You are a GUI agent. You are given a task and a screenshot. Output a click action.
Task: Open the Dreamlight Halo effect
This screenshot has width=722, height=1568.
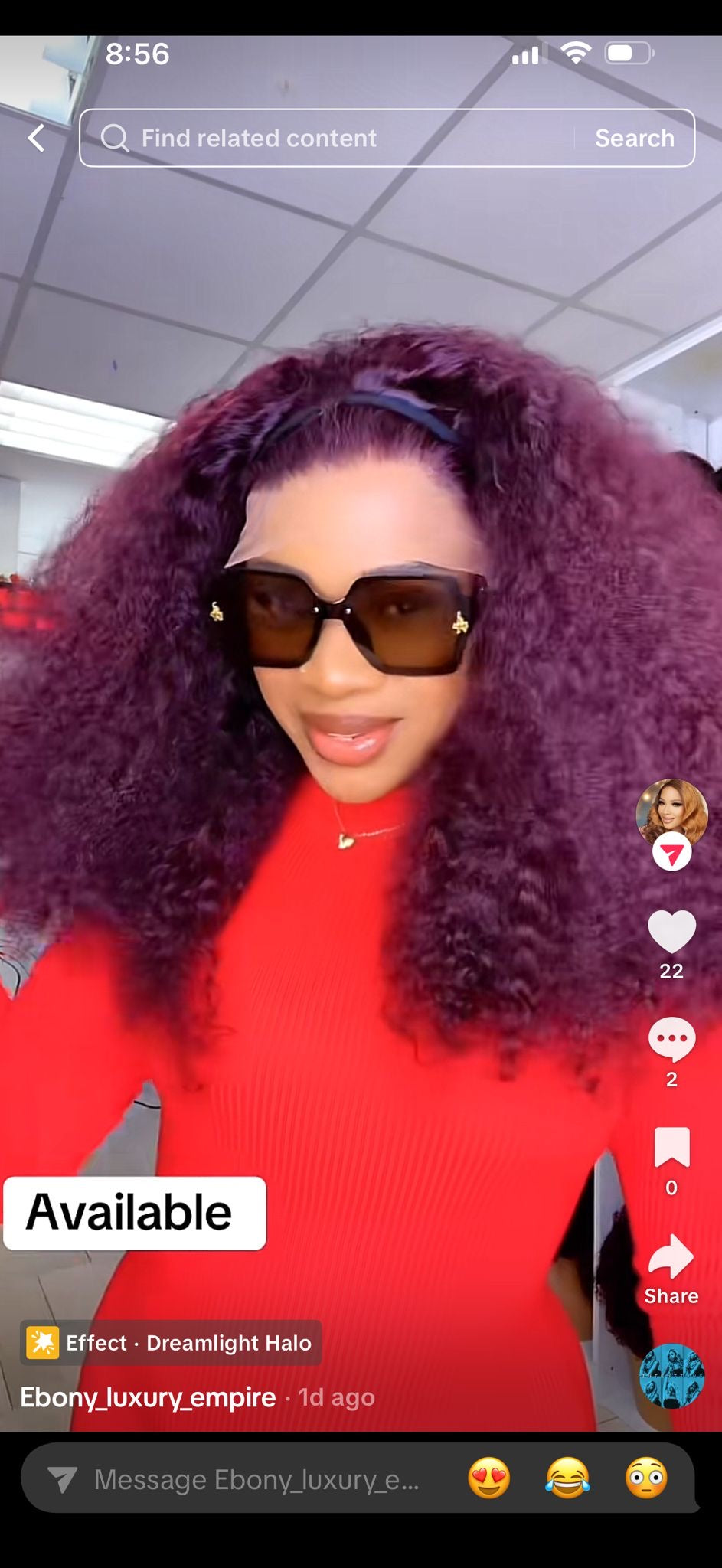171,1343
